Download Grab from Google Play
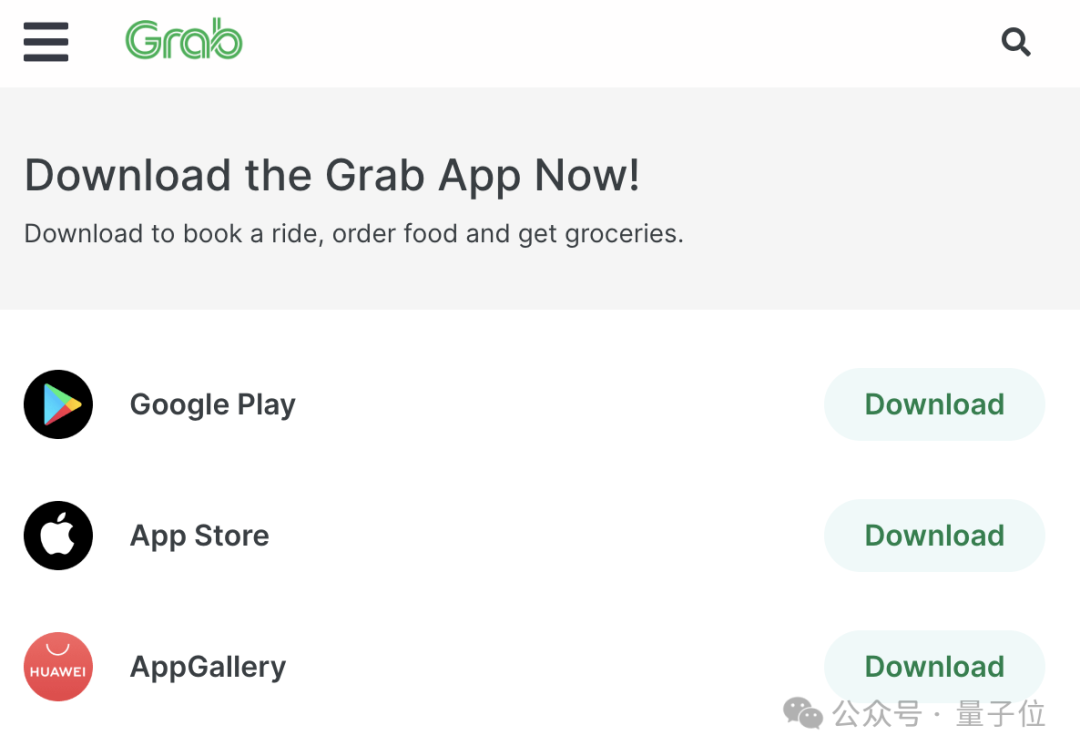The image size is (1080, 756). pyautogui.click(x=934, y=404)
